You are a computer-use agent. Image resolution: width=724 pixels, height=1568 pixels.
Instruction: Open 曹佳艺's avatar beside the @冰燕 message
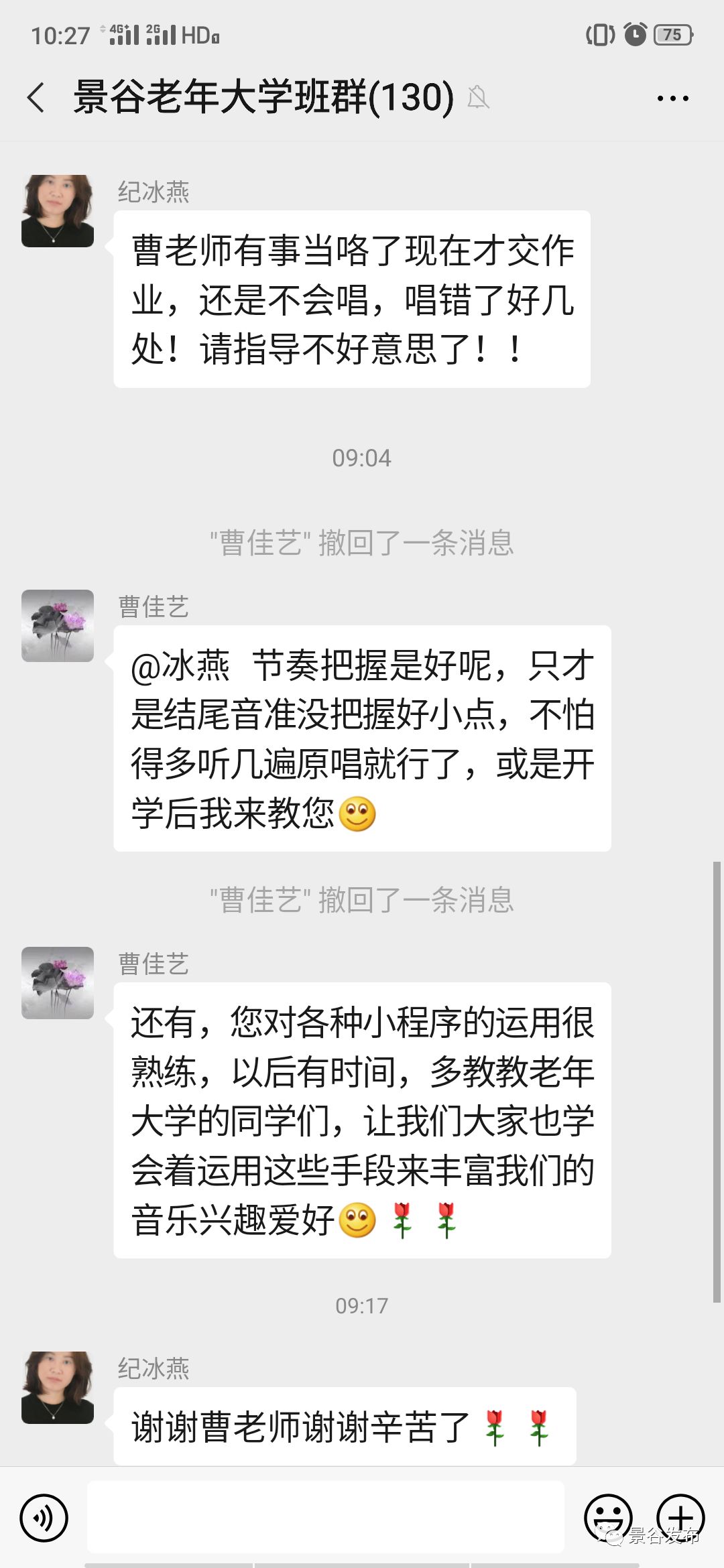(x=58, y=626)
